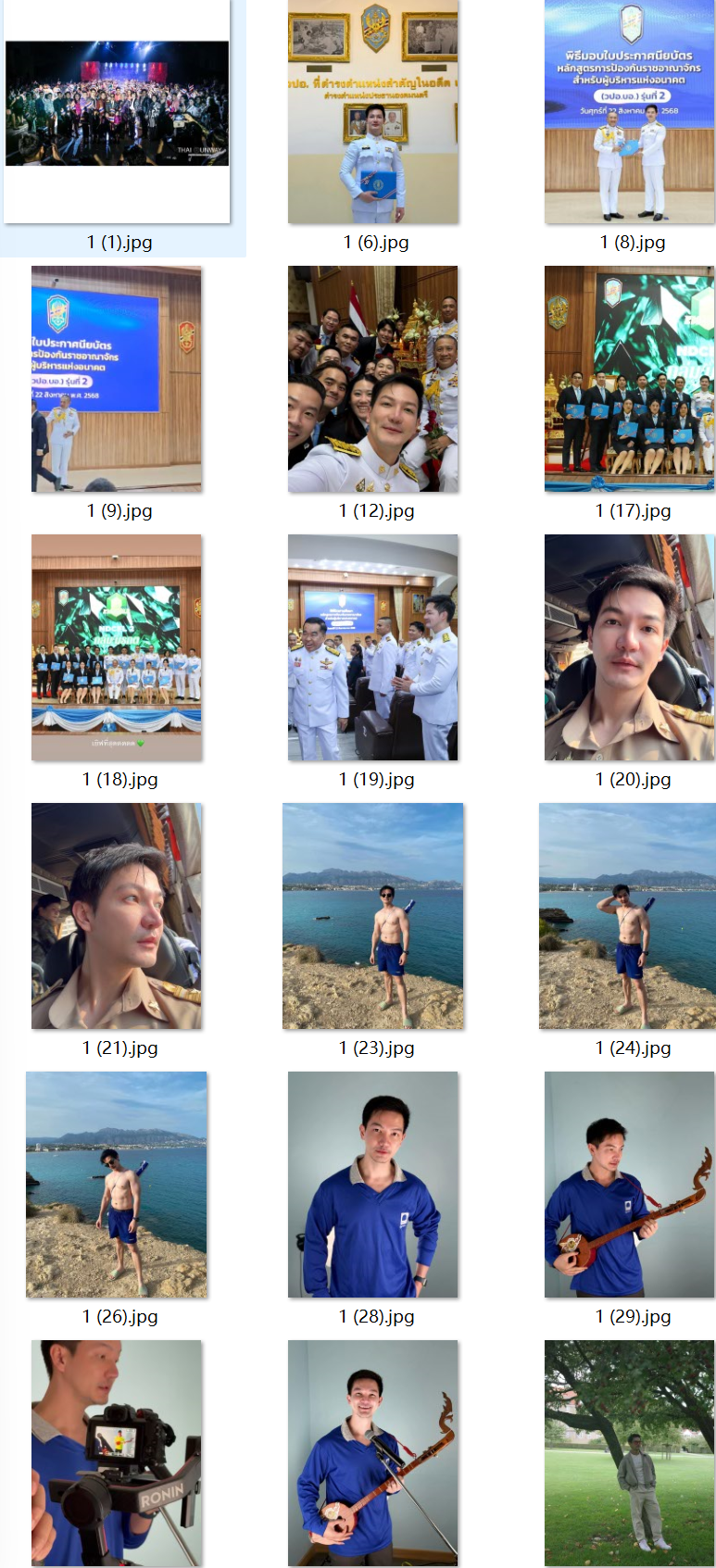This screenshot has height=1568, width=716.
Task: Open the file 1 (20).jpg
Action: pyautogui.click(x=629, y=647)
